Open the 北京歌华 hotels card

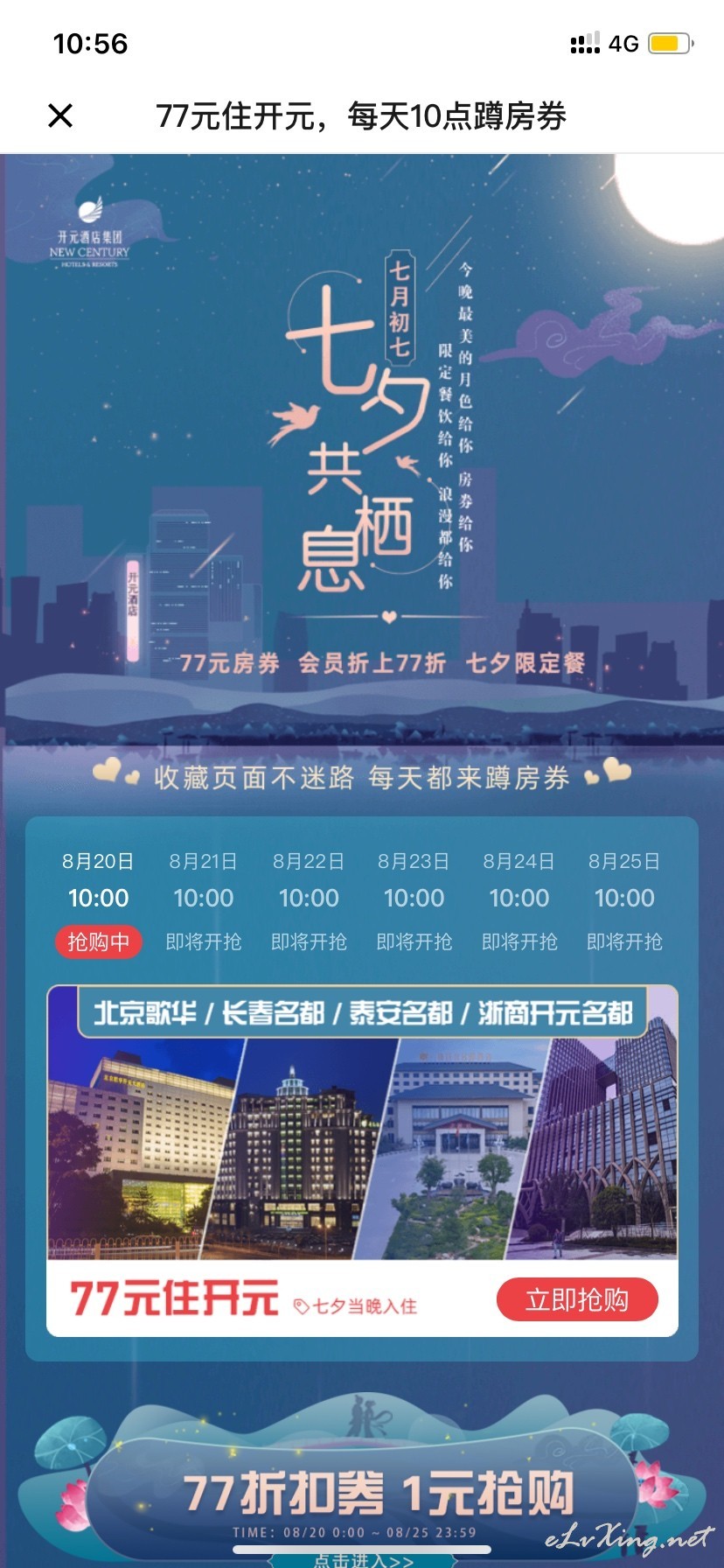pyautogui.click(x=362, y=1160)
